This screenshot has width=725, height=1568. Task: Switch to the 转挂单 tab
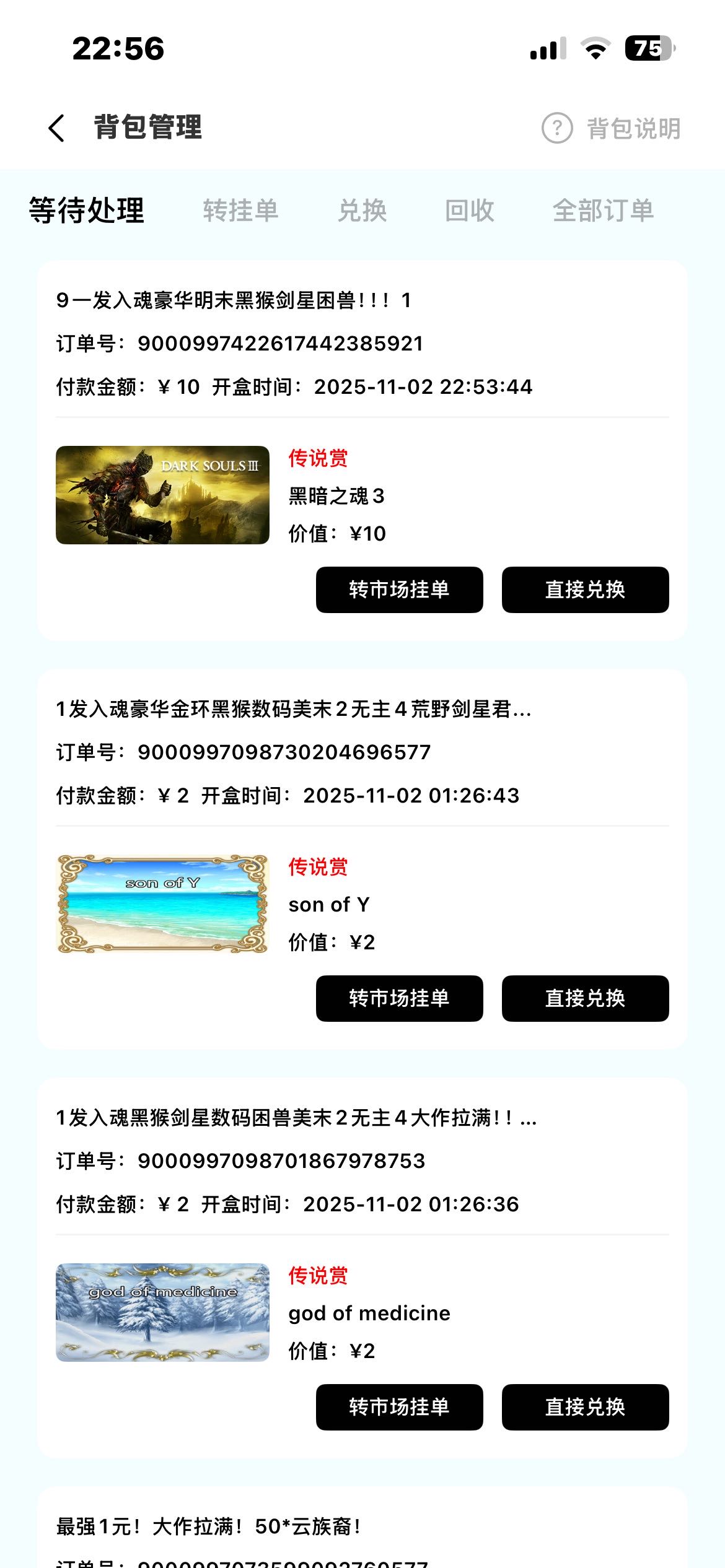point(240,211)
